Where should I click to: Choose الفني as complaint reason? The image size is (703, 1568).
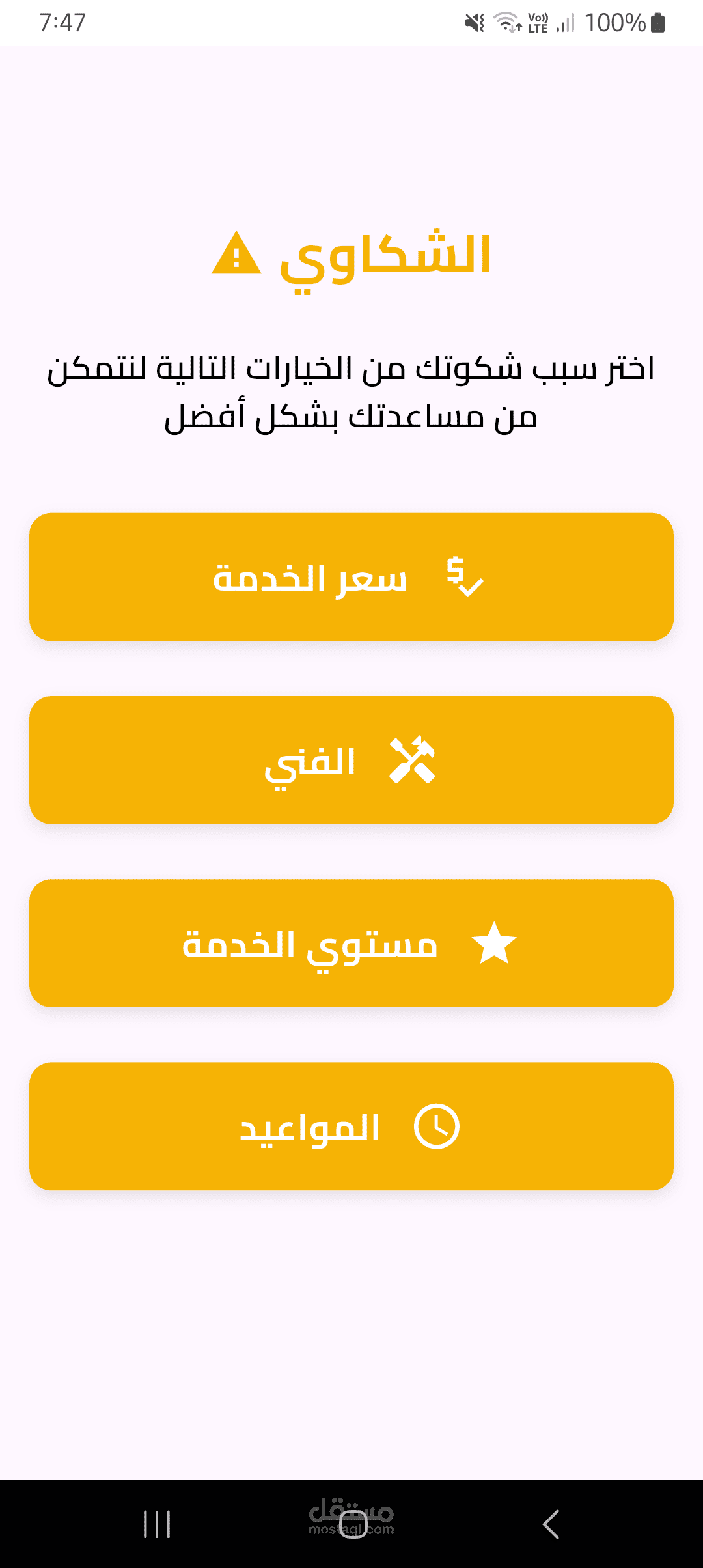[x=351, y=760]
